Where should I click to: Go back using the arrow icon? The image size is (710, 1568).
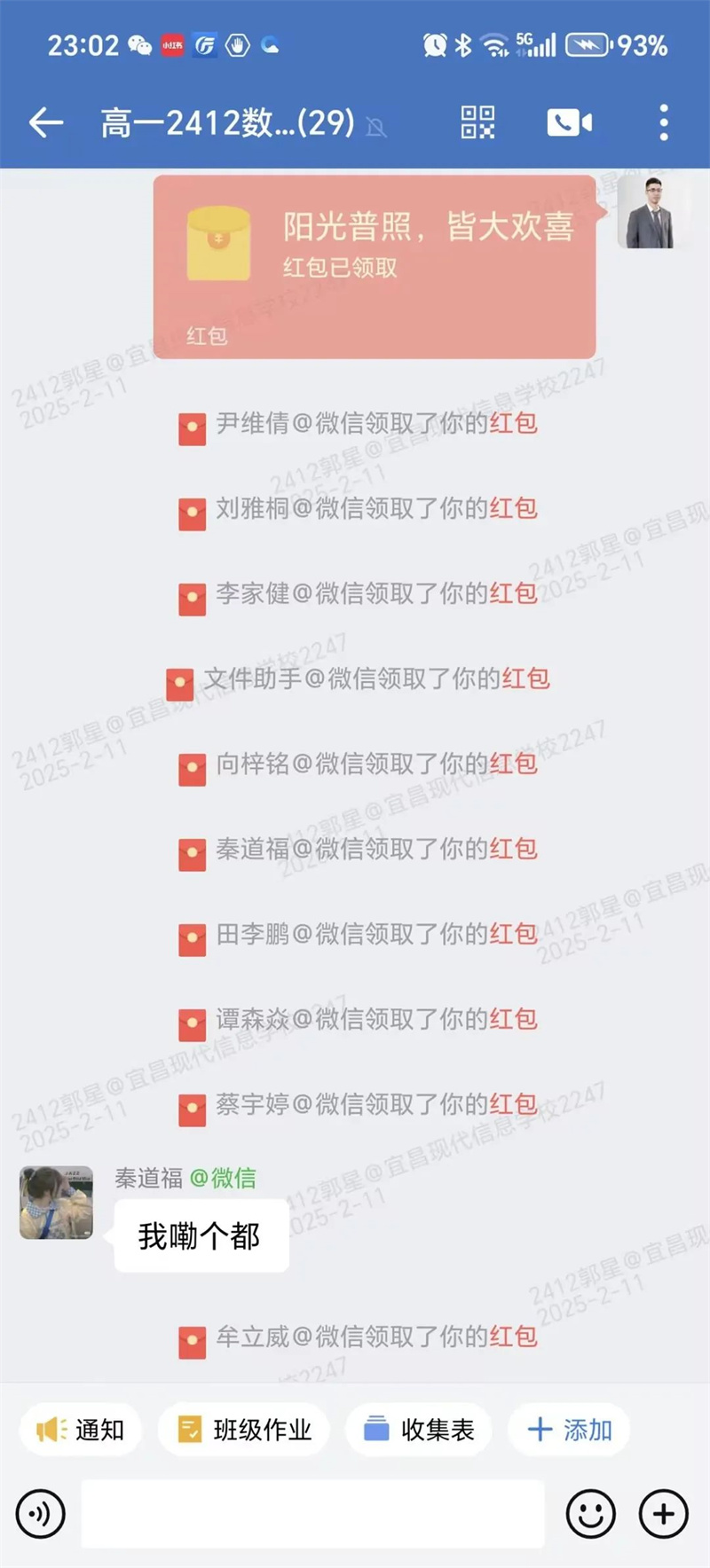[x=46, y=122]
